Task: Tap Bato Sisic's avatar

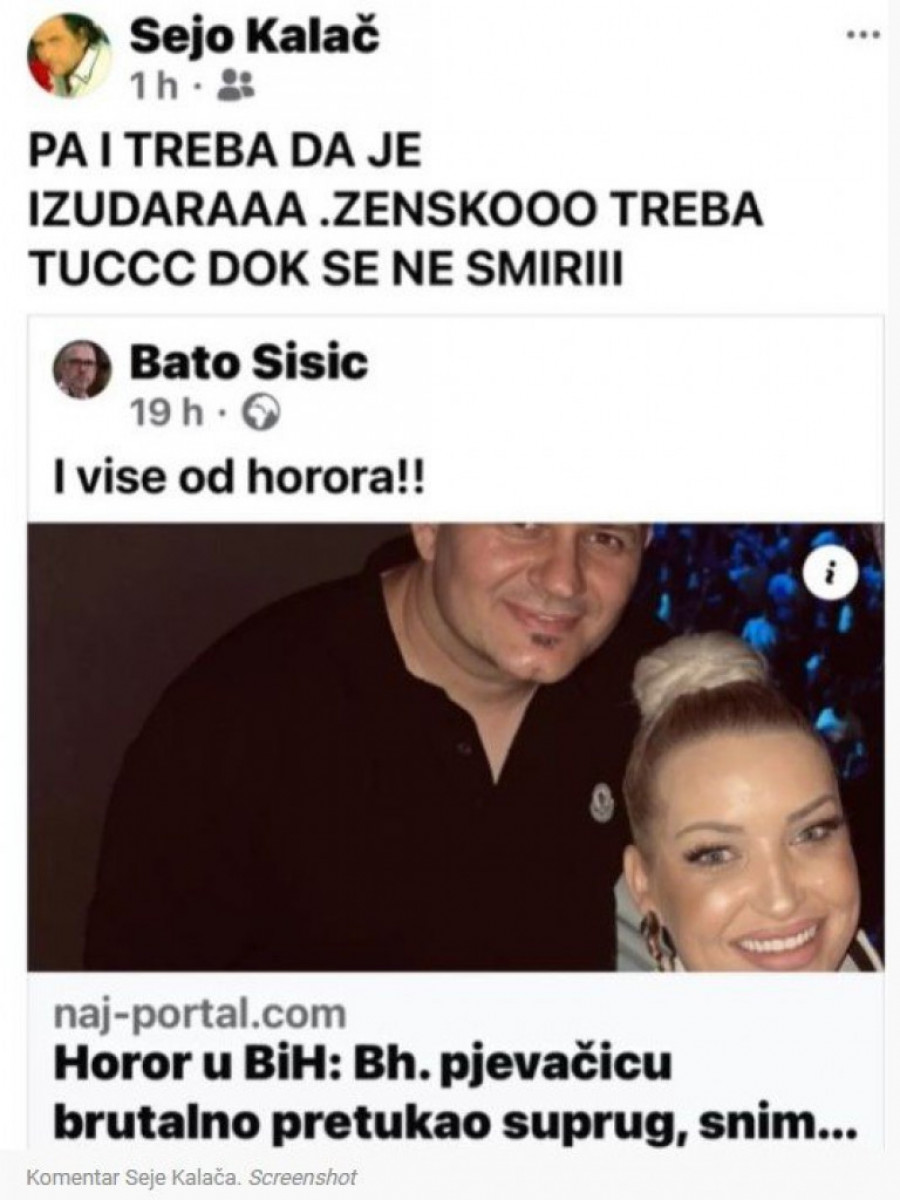Action: (x=81, y=371)
